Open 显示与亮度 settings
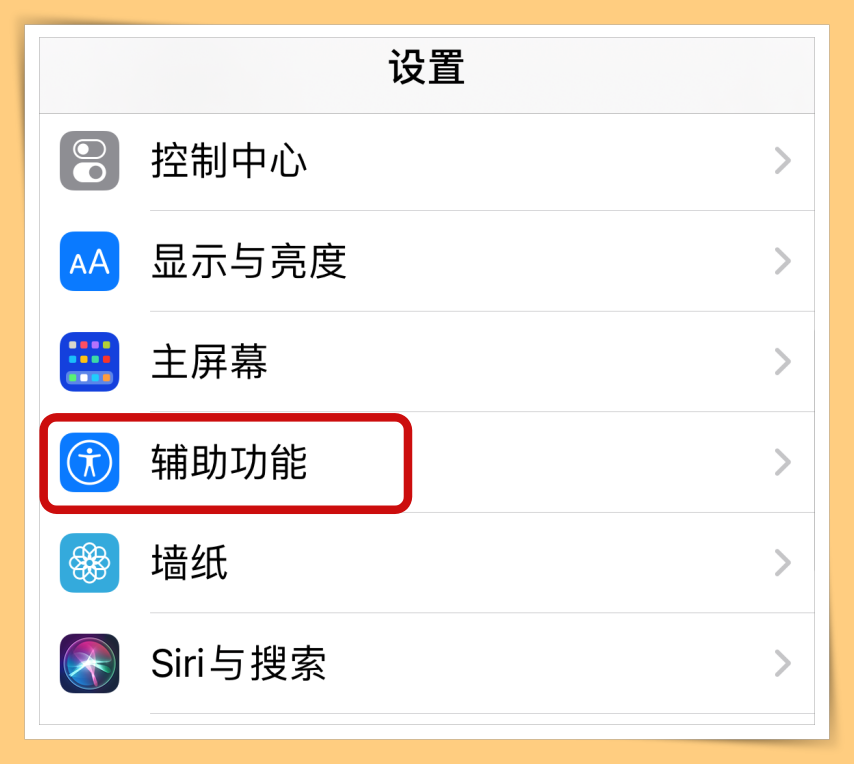Screen dimensions: 854x764 pyautogui.click(x=248, y=262)
